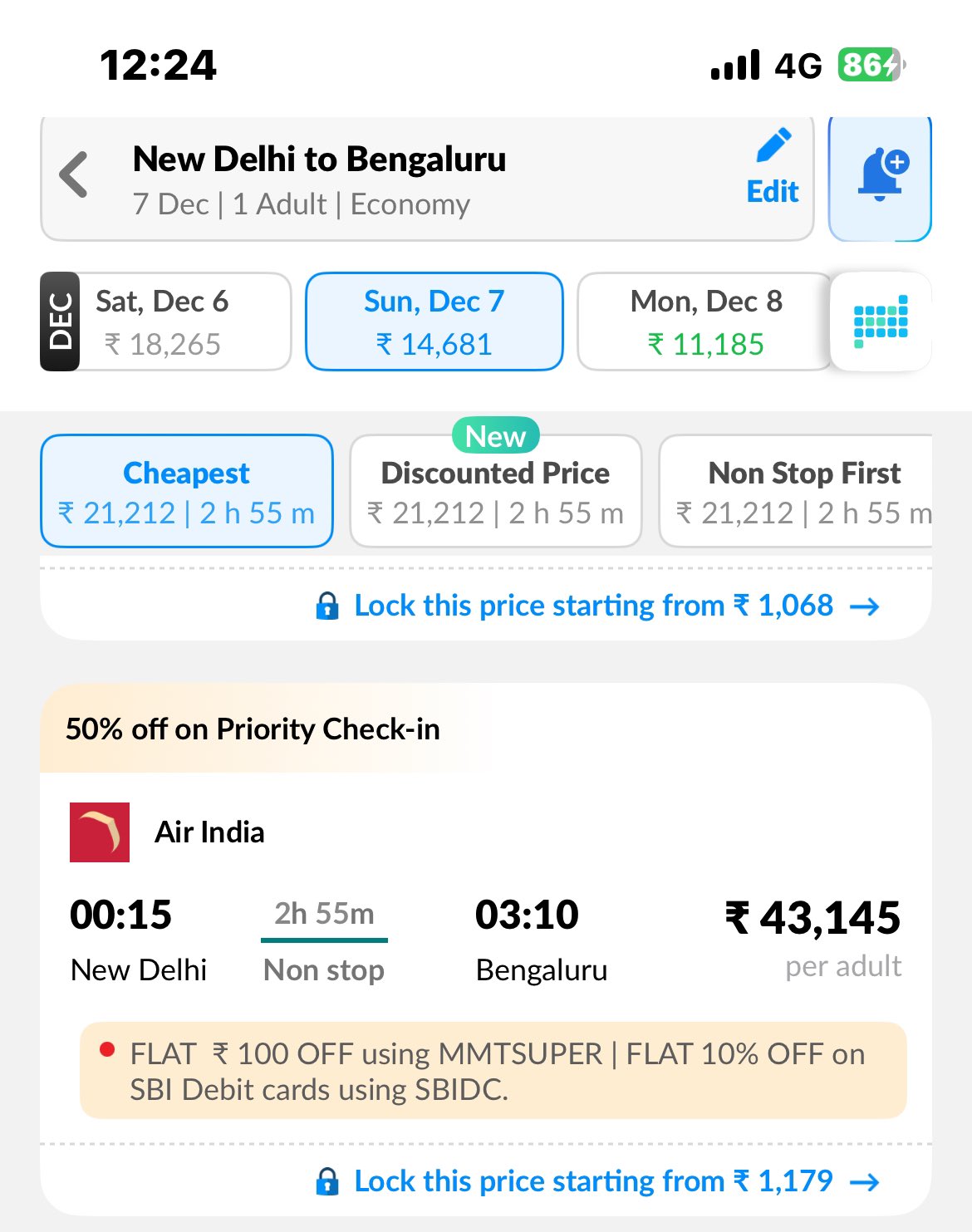
Task: Go back using the left arrow
Action: (x=74, y=175)
